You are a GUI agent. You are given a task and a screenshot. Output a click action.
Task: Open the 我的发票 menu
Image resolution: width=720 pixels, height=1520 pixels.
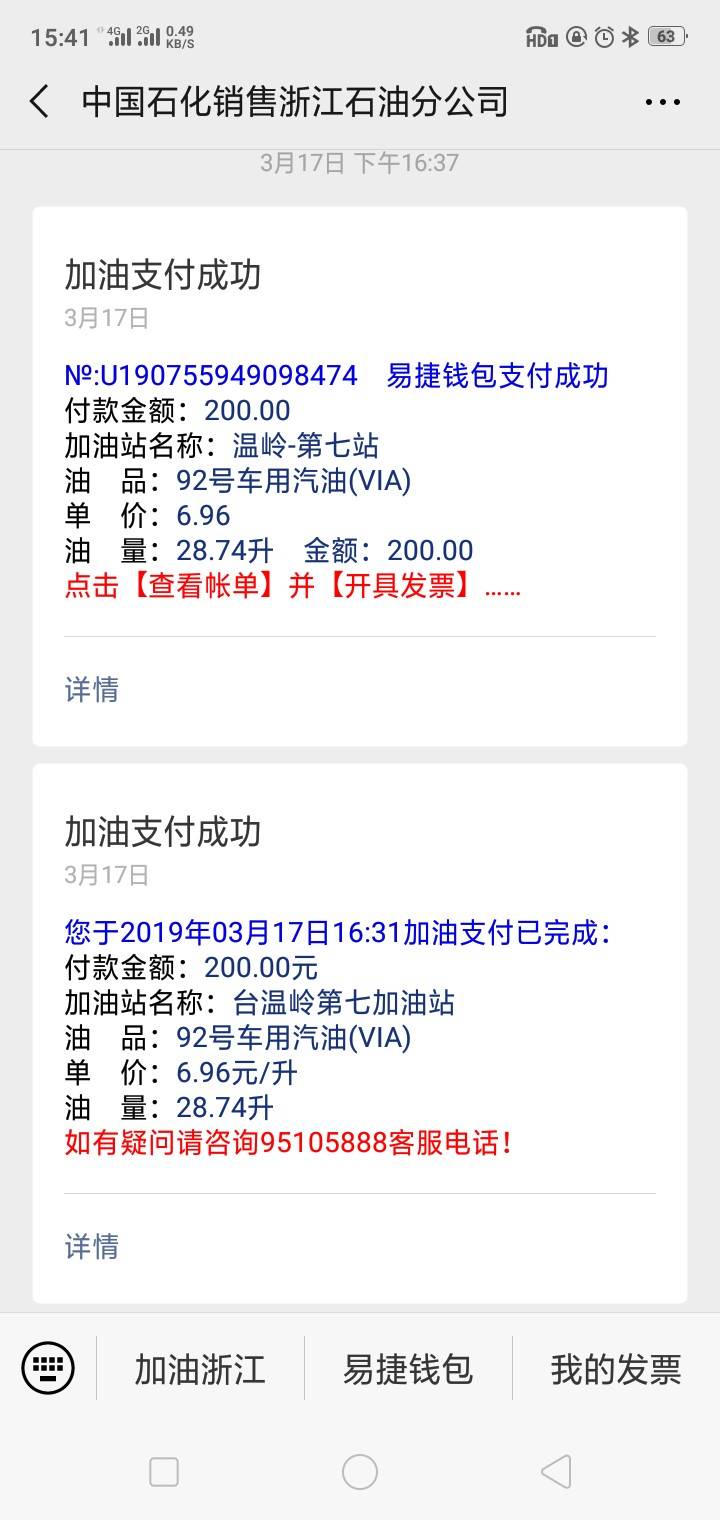point(616,1369)
